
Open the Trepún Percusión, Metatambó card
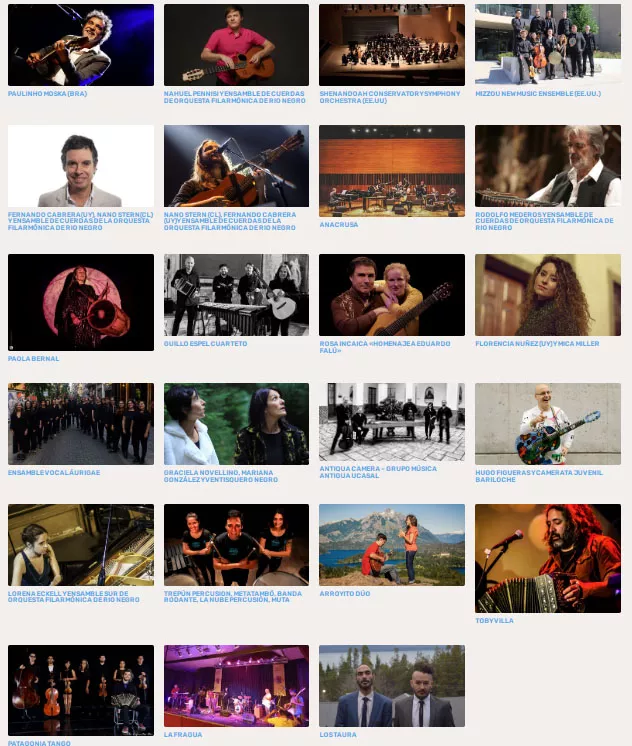(236, 545)
